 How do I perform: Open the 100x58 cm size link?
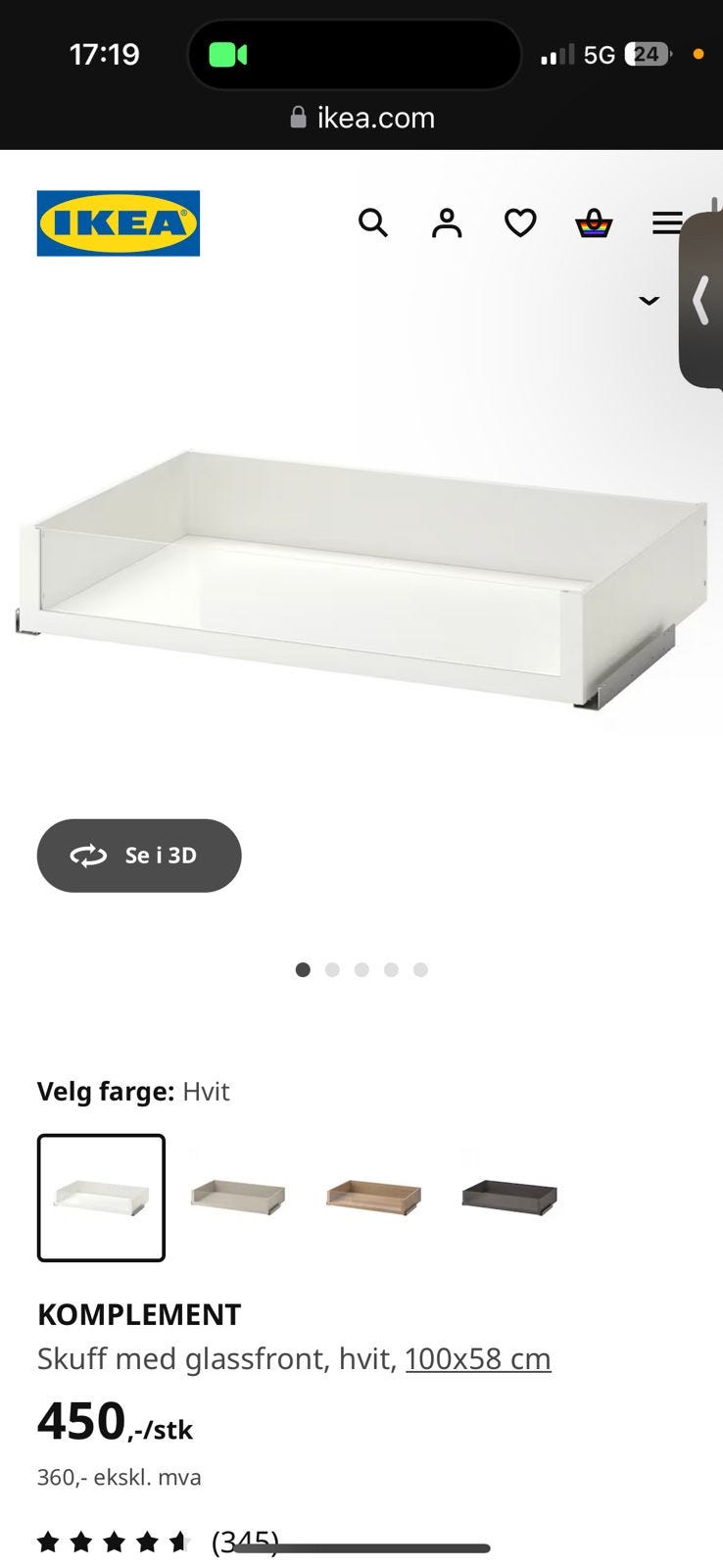click(478, 1358)
